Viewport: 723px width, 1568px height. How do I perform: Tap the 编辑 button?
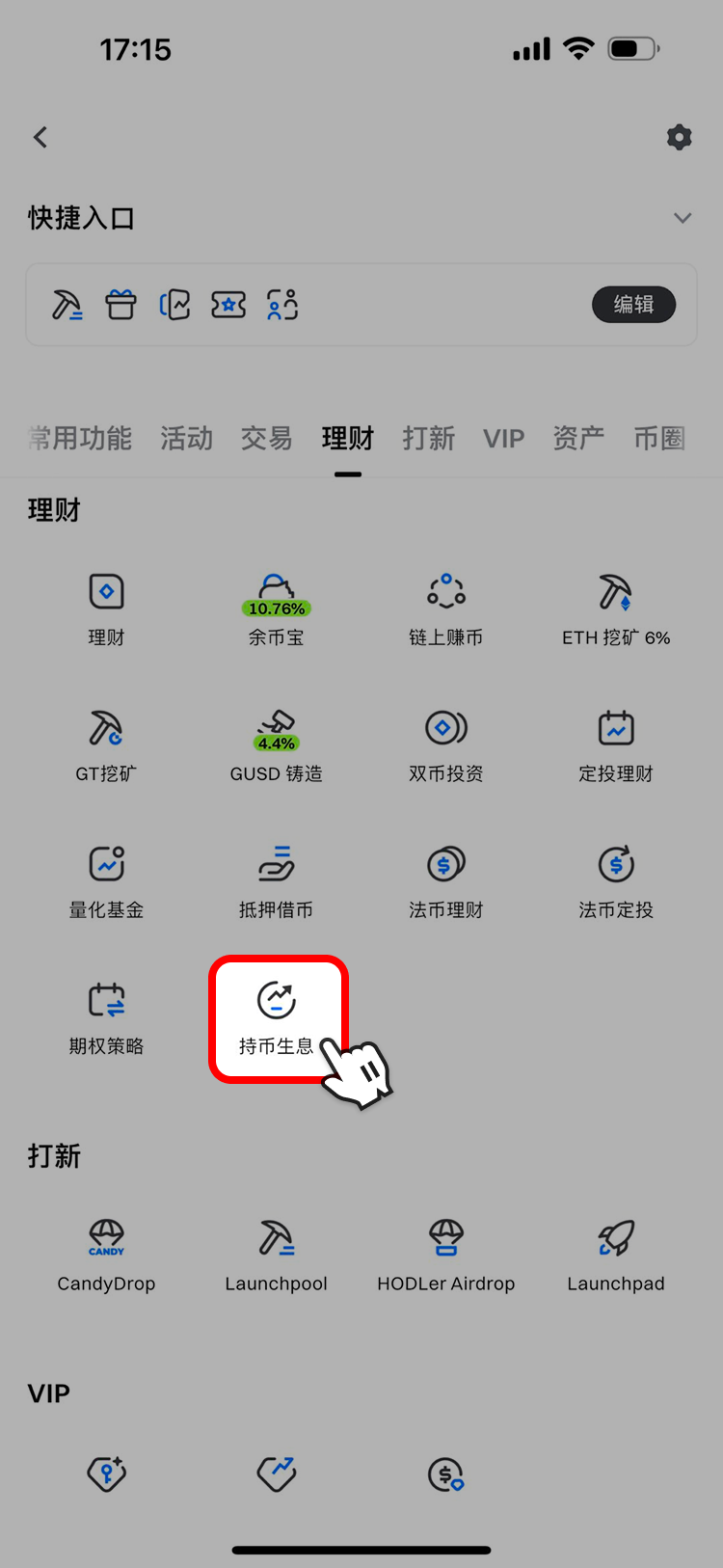coord(633,305)
